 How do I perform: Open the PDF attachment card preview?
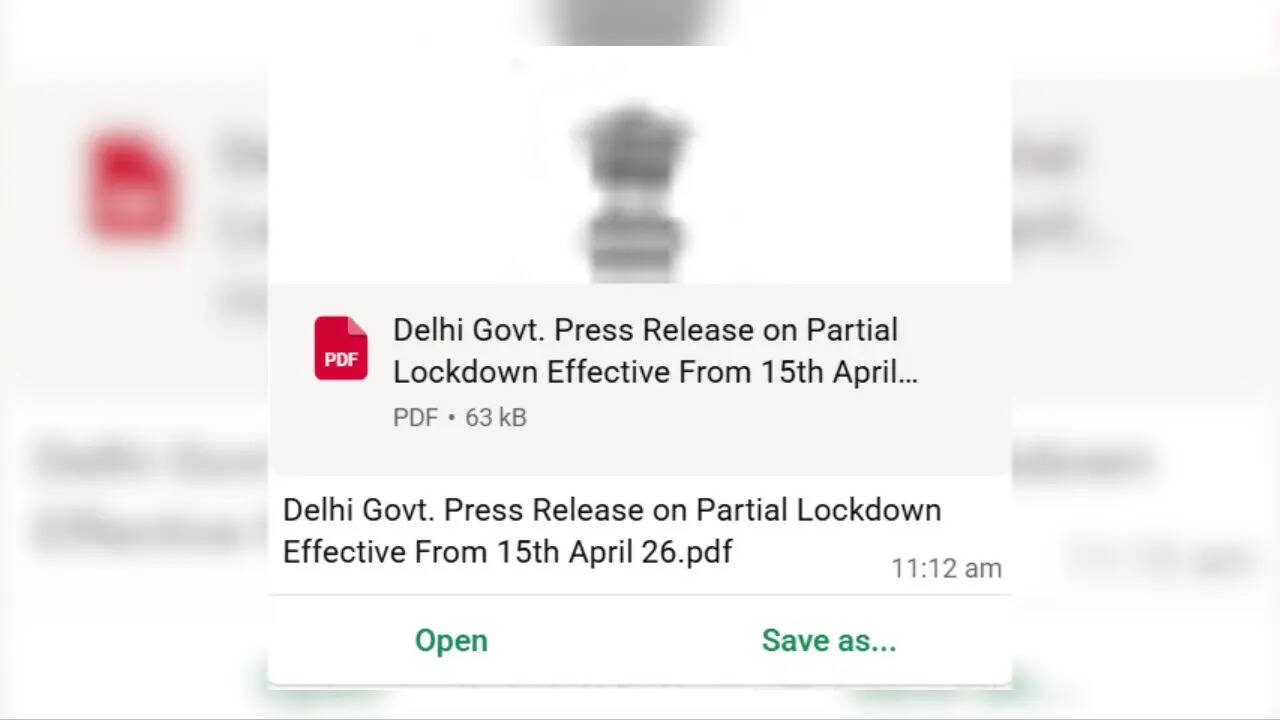pyautogui.click(x=640, y=372)
